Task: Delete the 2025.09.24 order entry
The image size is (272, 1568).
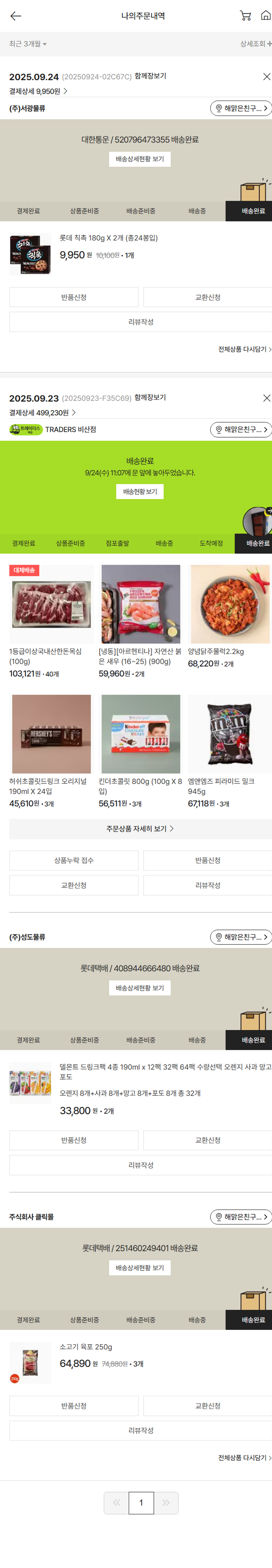Action: click(x=266, y=77)
